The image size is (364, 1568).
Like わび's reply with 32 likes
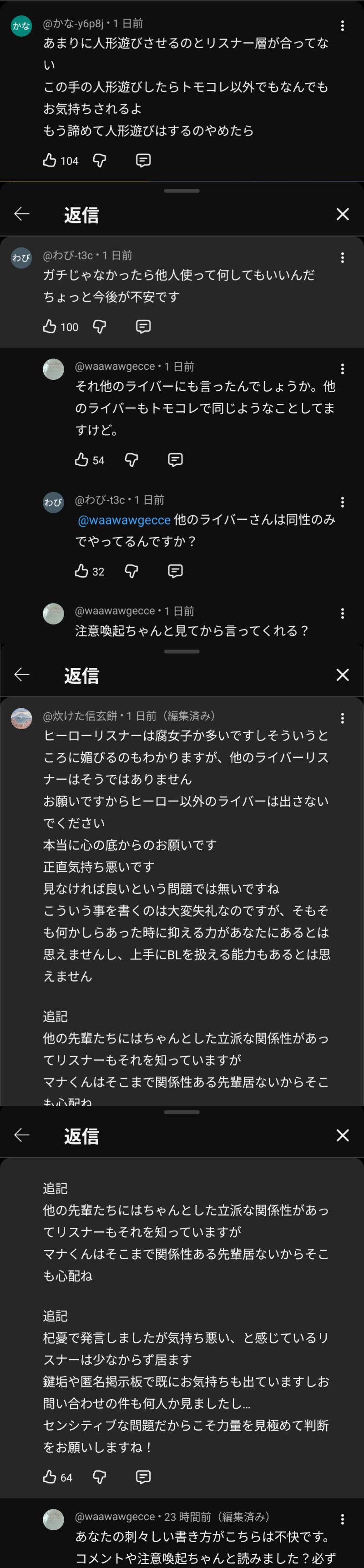(x=81, y=570)
